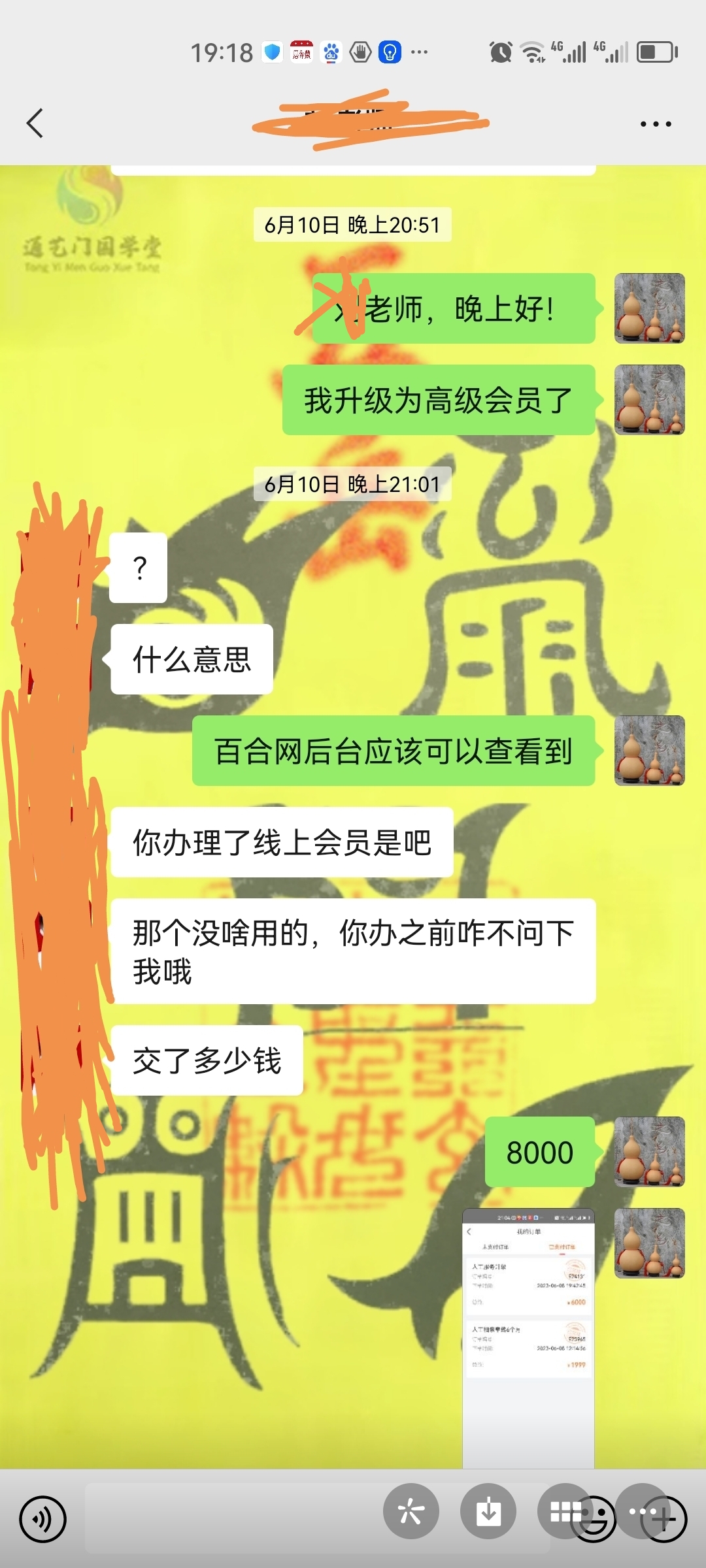Open my avatar next to 8000 message
706x1568 pixels.
(649, 1151)
